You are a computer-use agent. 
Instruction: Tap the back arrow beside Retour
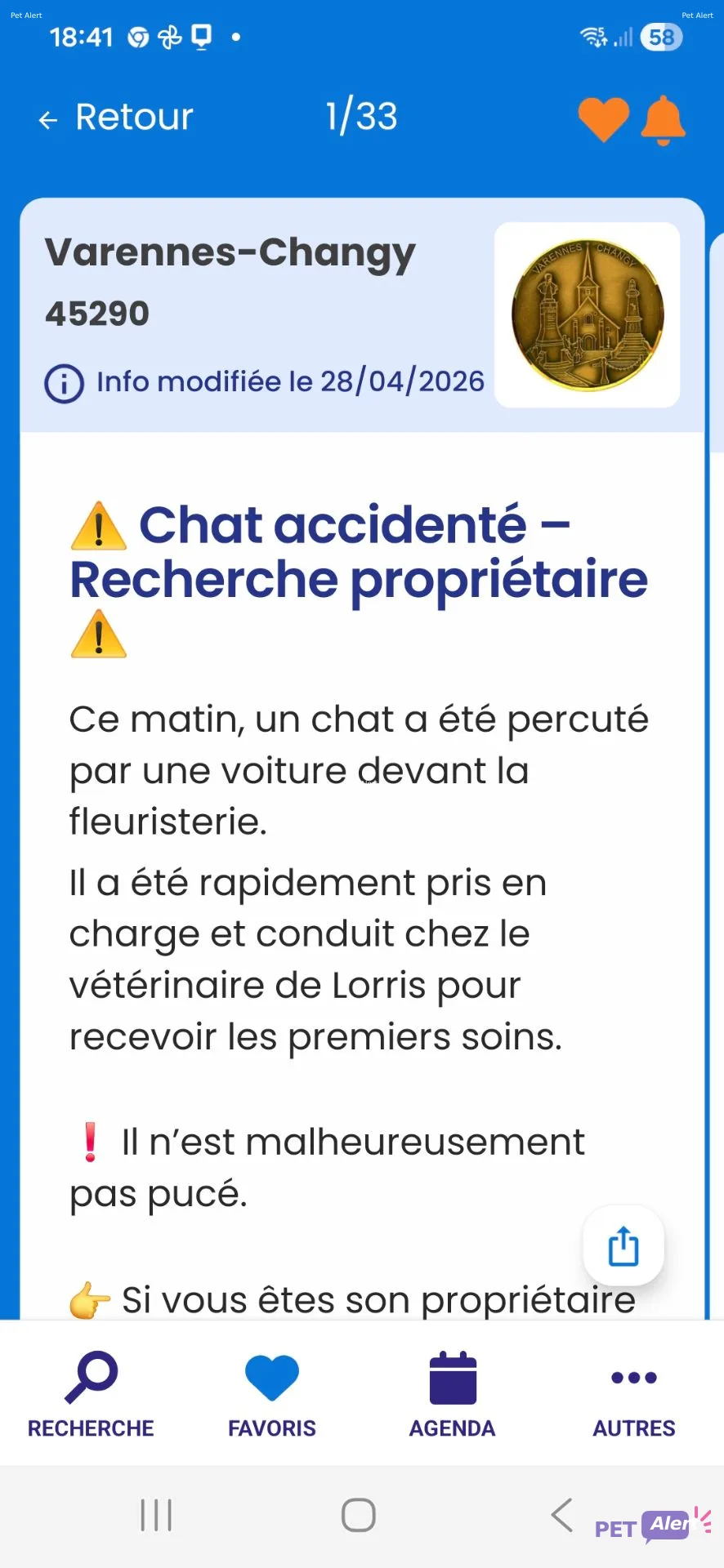click(48, 119)
